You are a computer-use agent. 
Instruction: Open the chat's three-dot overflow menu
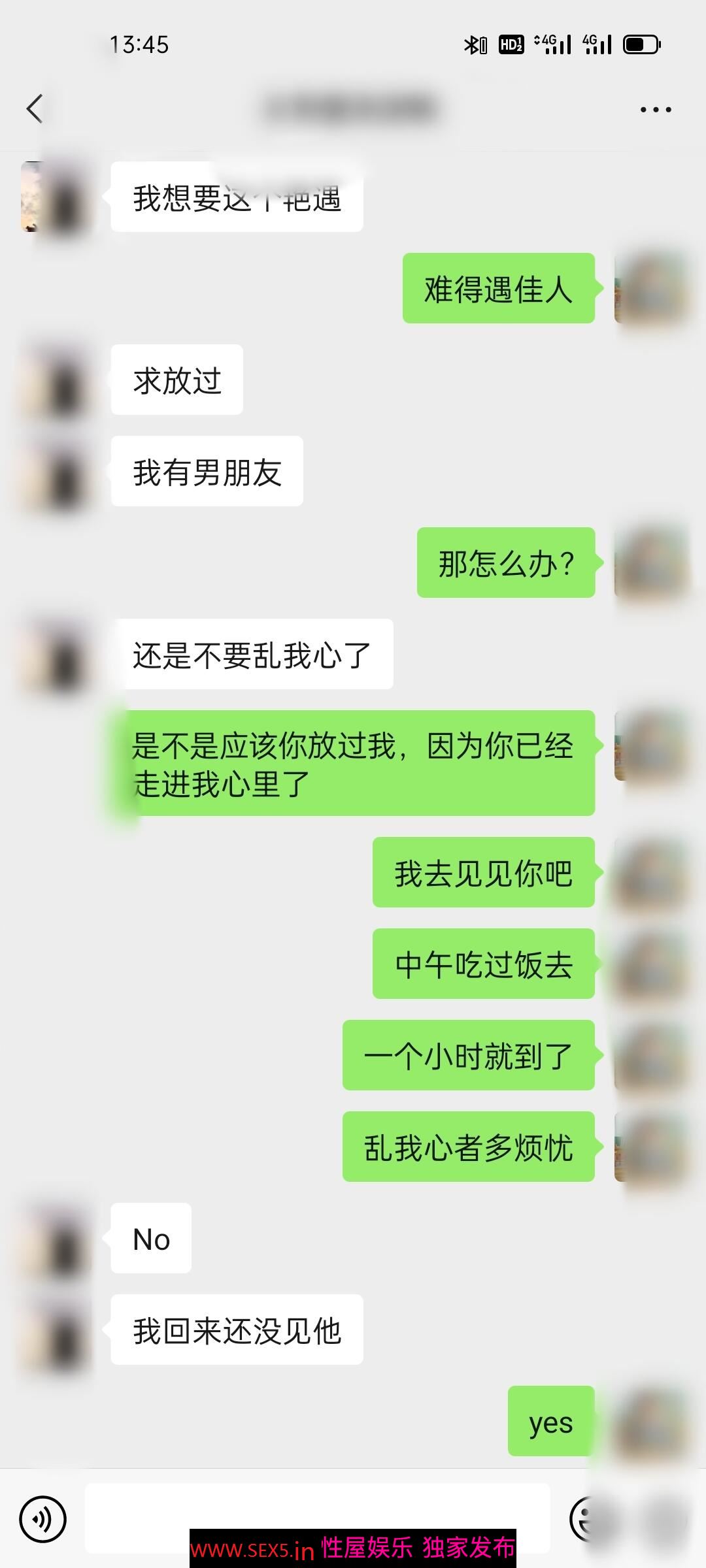pyautogui.click(x=656, y=110)
